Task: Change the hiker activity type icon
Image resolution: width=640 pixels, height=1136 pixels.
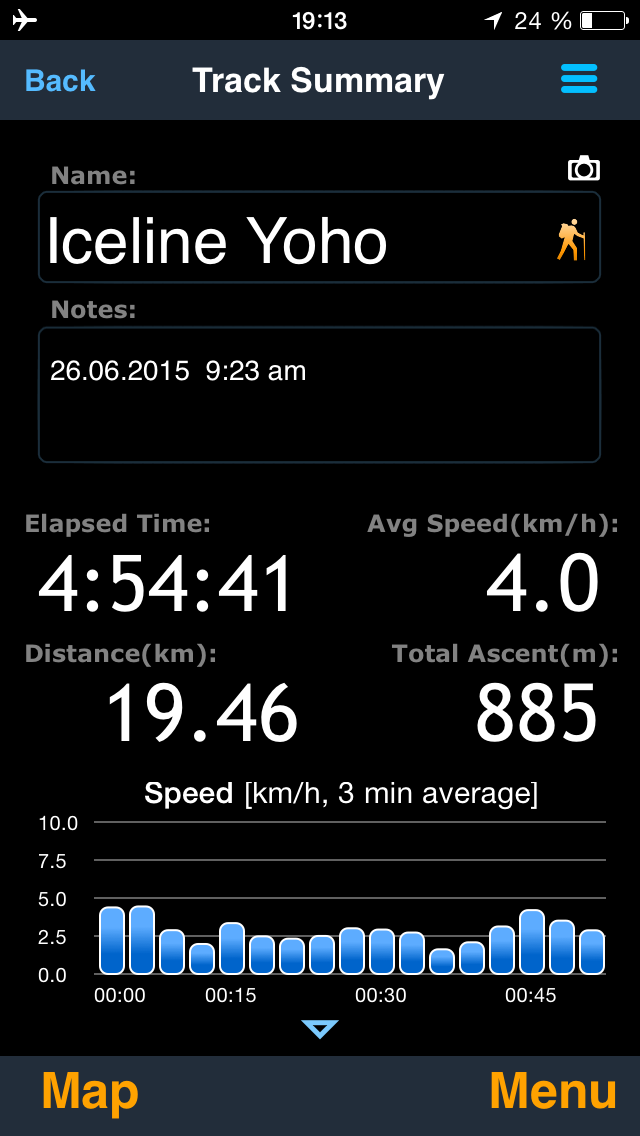Action: (x=570, y=241)
